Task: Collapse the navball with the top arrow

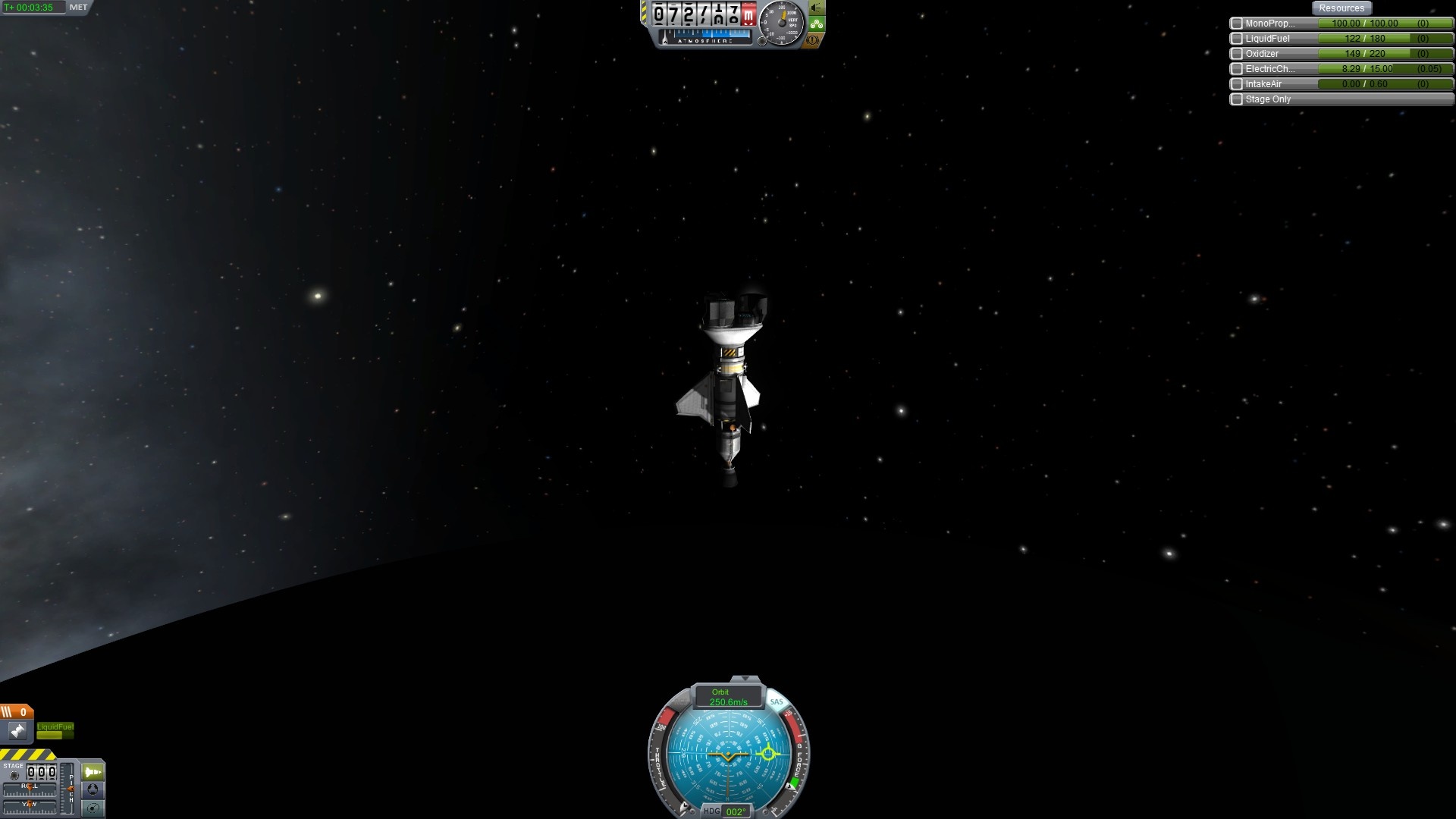Action: coord(745,679)
